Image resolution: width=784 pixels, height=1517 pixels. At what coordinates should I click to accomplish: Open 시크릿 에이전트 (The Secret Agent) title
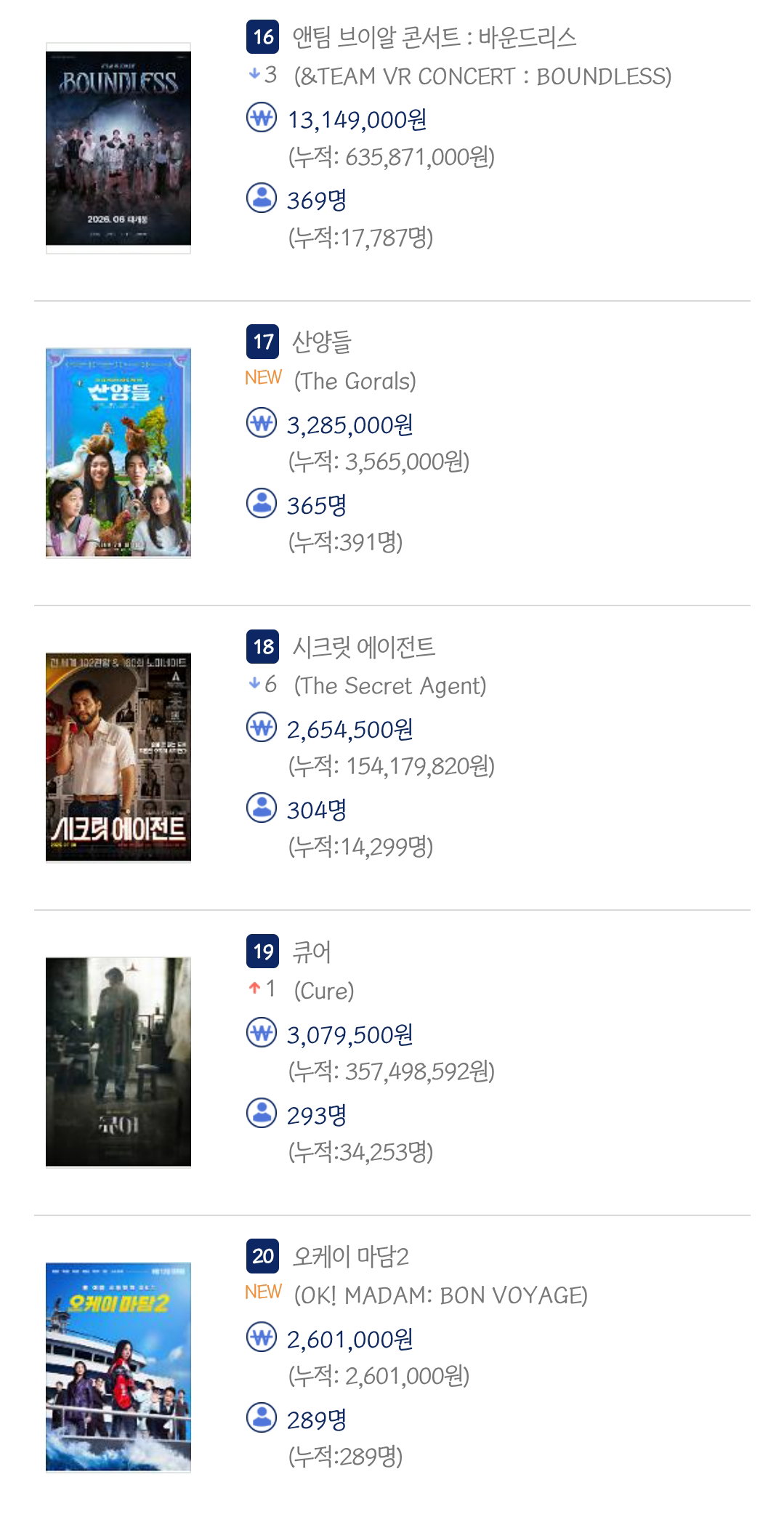[363, 646]
